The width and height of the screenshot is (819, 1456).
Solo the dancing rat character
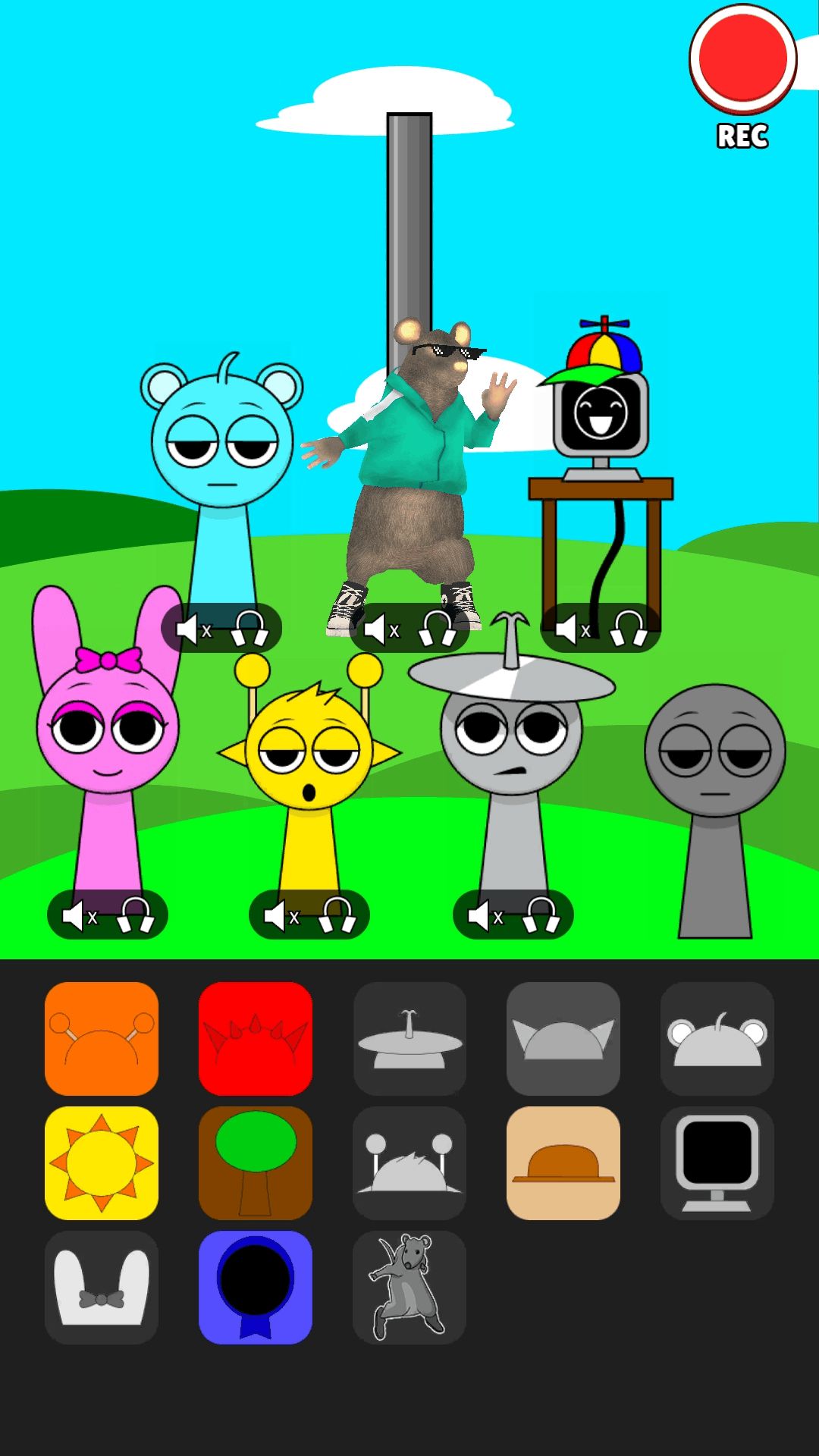point(438,629)
